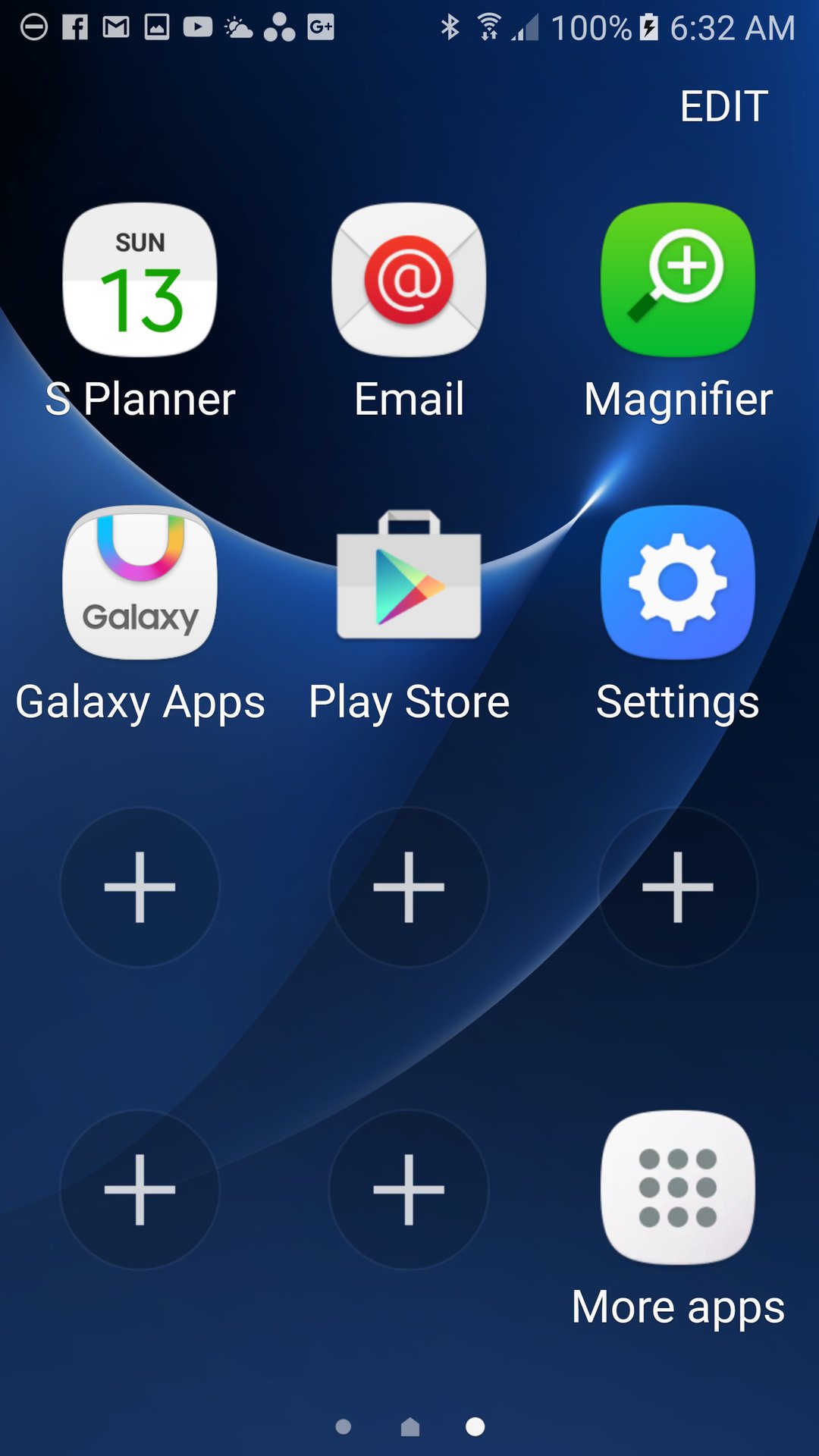Open the Magnifier app
Viewport: 819px width, 1456px height.
[x=677, y=280]
